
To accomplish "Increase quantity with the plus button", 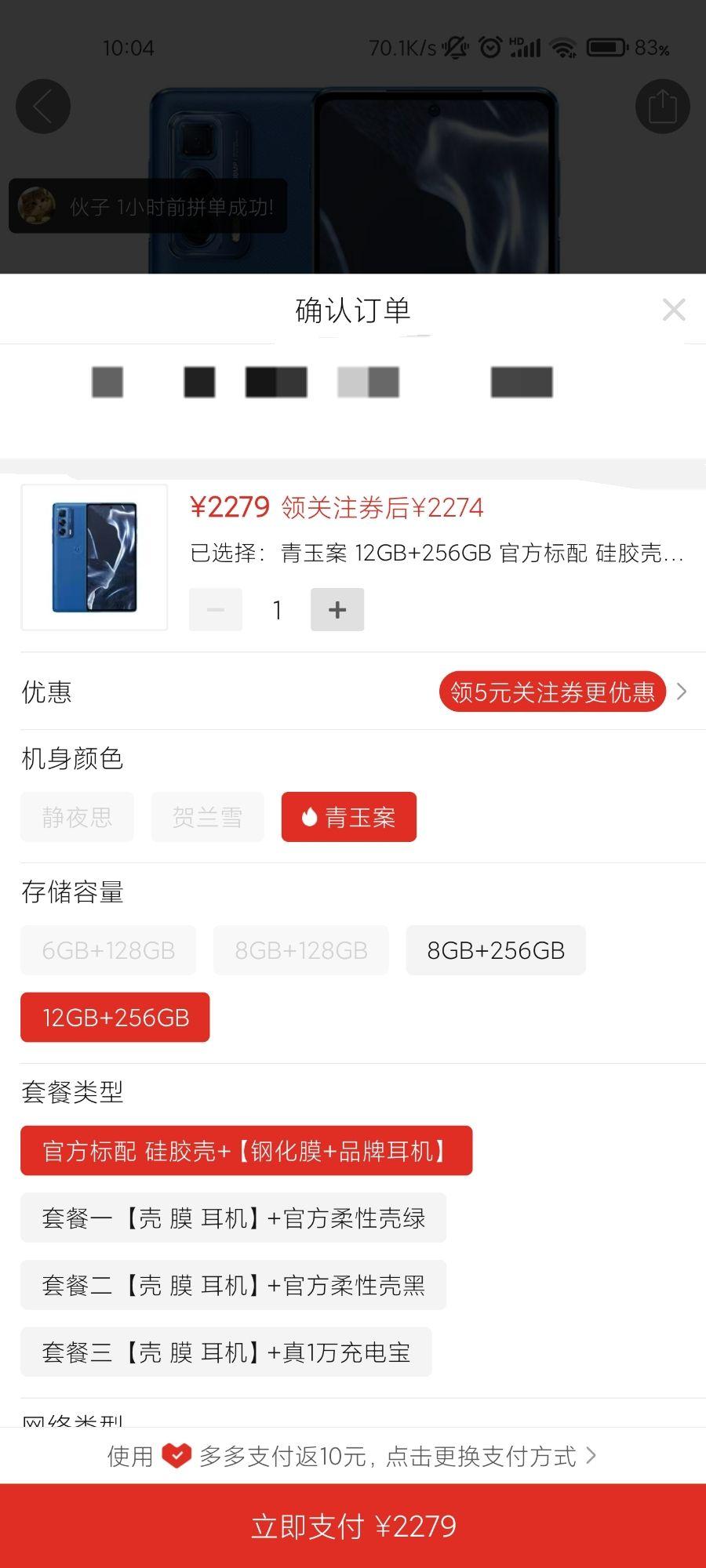I will point(337,609).
